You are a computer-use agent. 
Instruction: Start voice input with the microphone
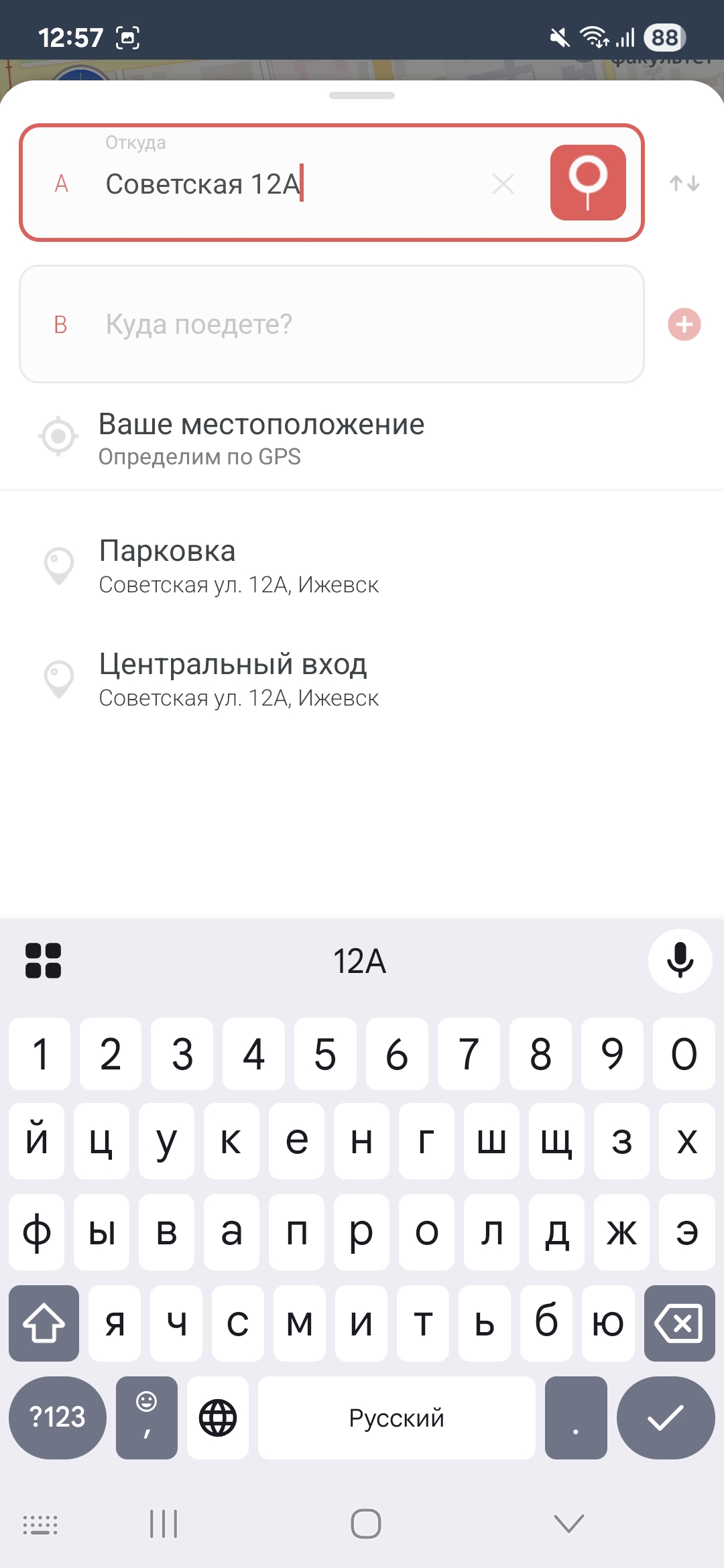tap(680, 960)
